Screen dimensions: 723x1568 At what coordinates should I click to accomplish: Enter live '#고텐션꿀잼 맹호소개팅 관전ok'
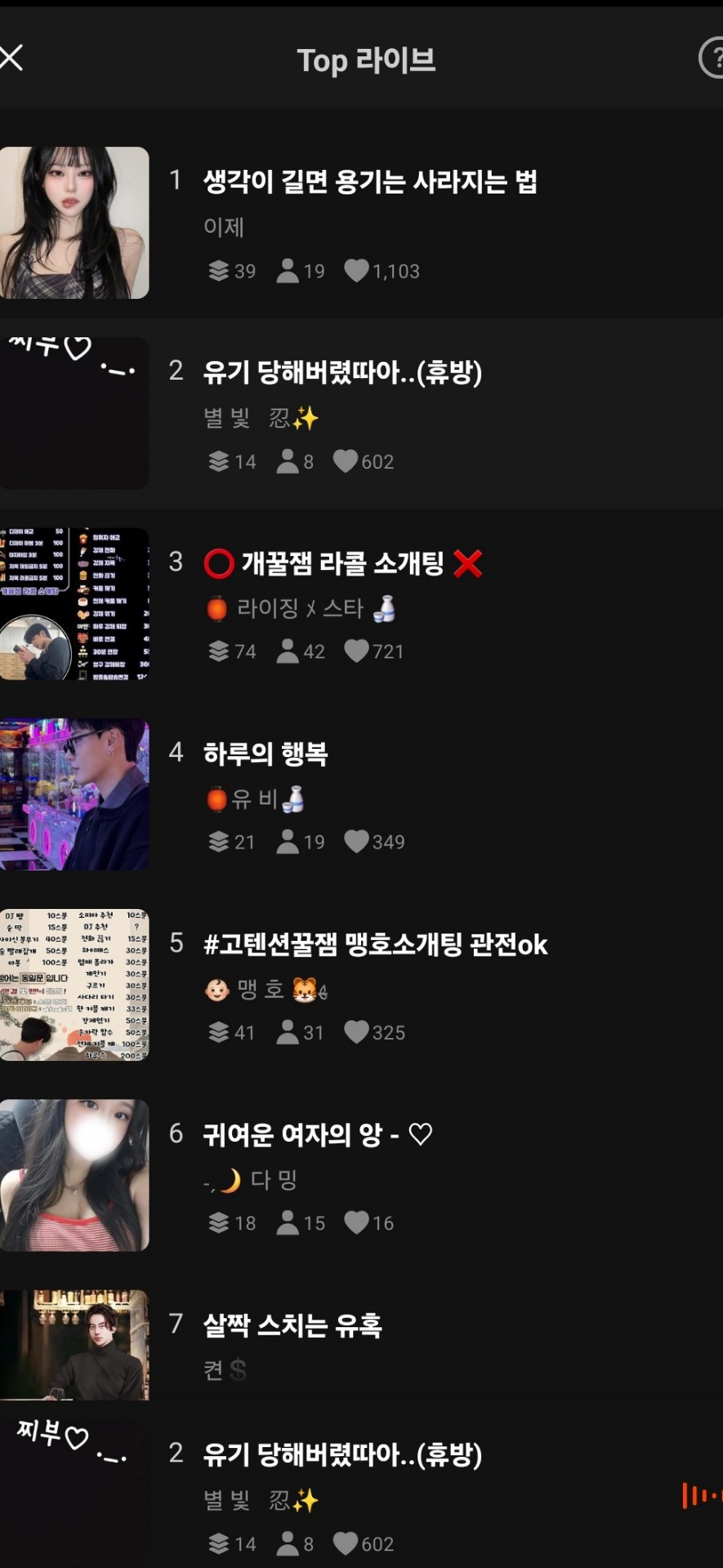[375, 945]
